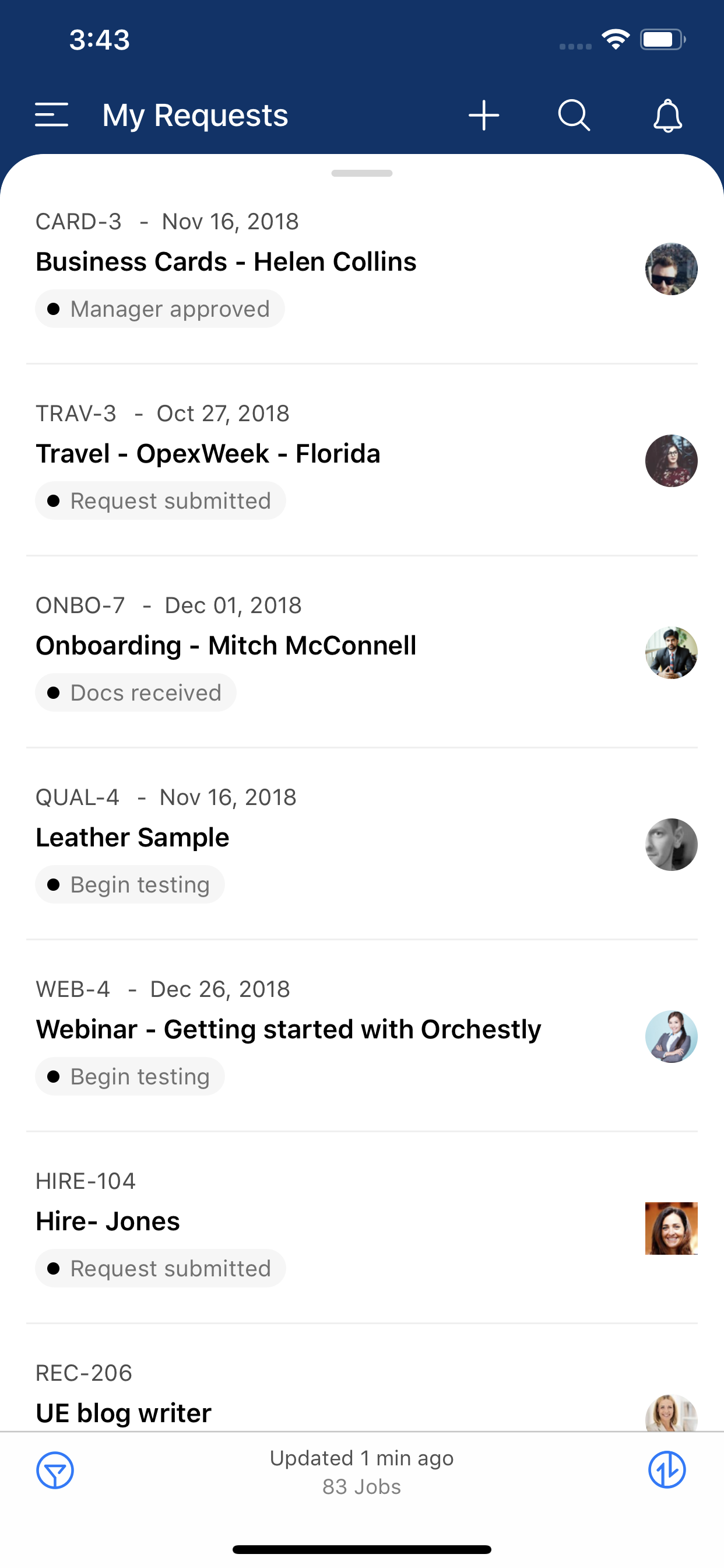
Task: Open the Leather Sample request
Action: [133, 838]
